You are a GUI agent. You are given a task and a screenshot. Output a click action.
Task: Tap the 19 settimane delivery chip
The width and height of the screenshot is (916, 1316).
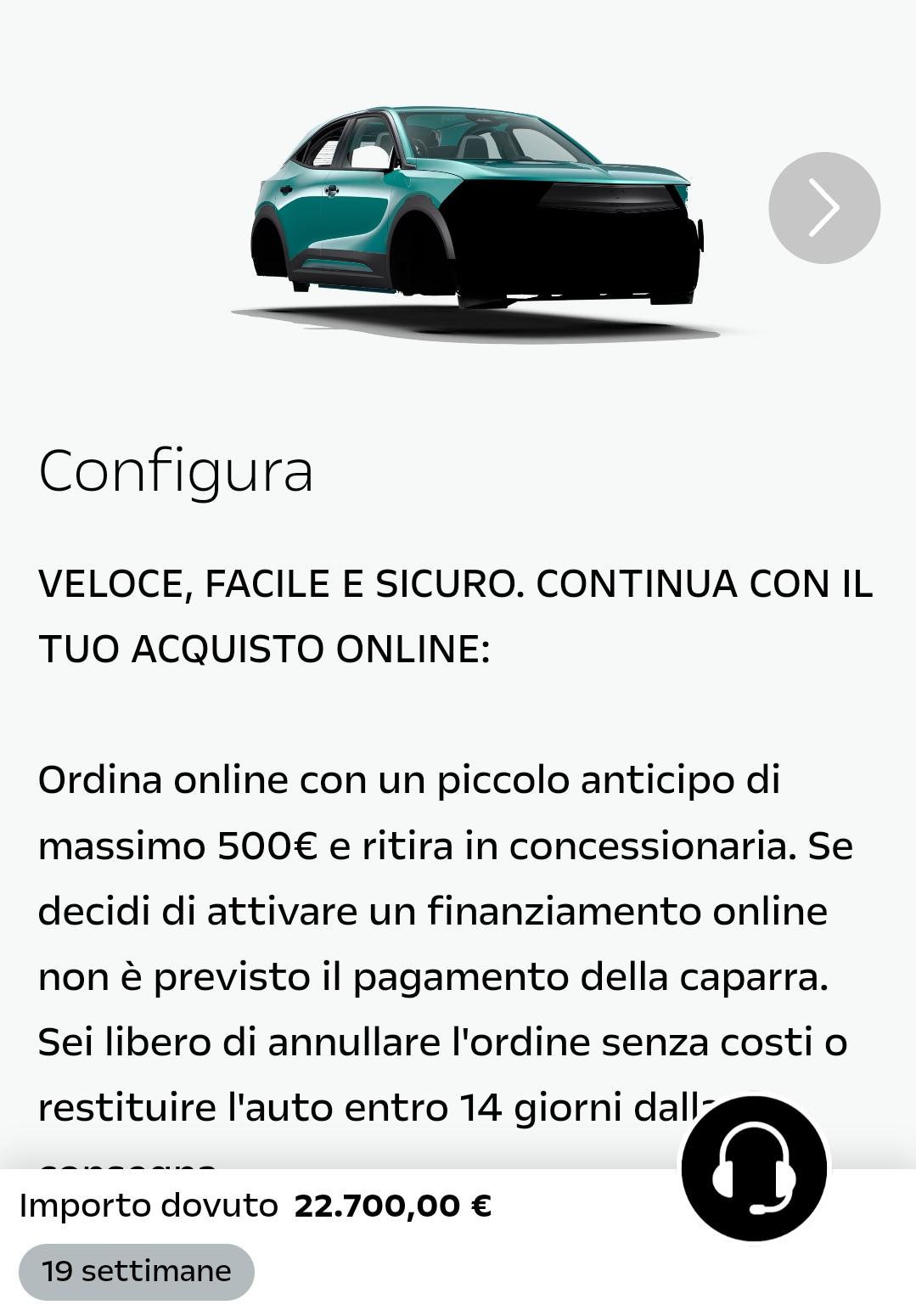[x=137, y=1271]
